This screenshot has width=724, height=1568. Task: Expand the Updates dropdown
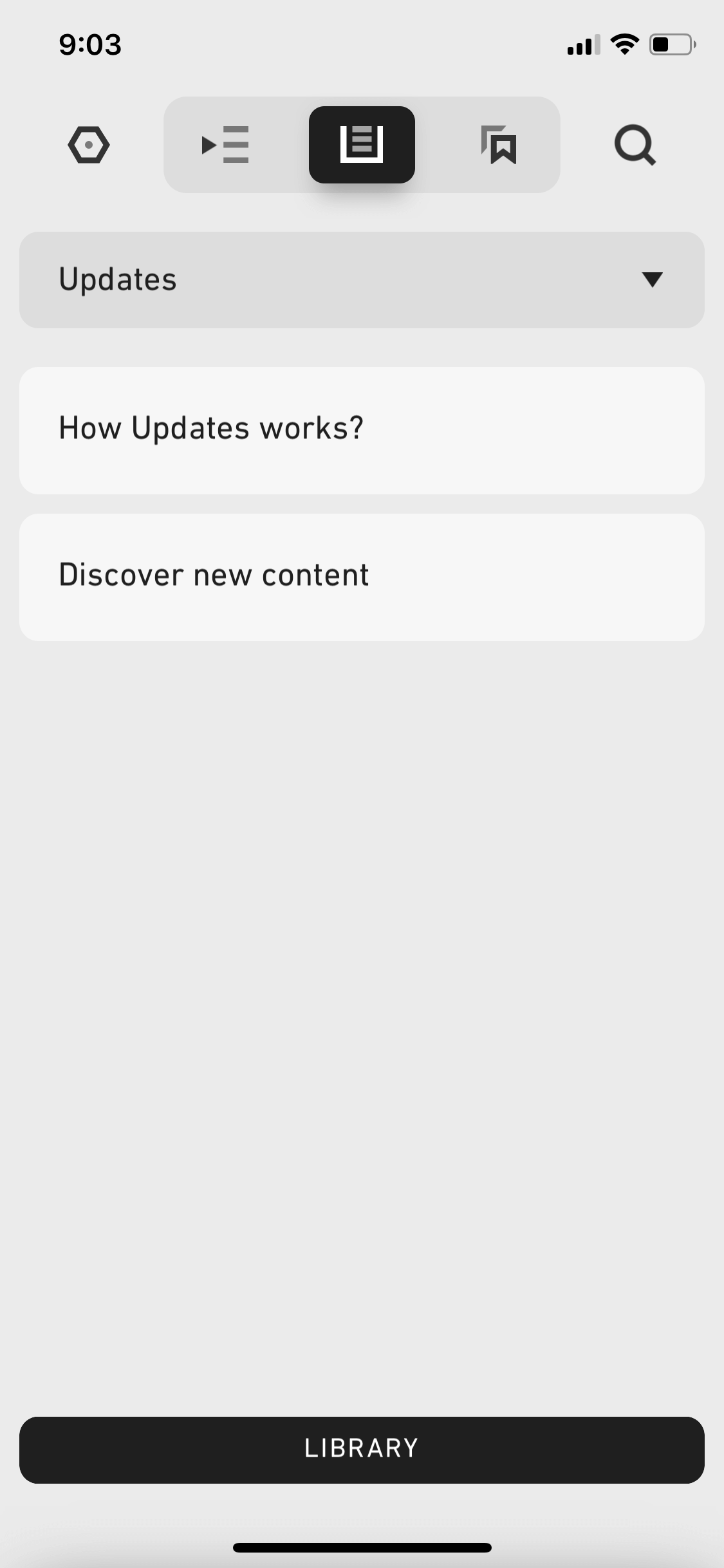tap(362, 280)
